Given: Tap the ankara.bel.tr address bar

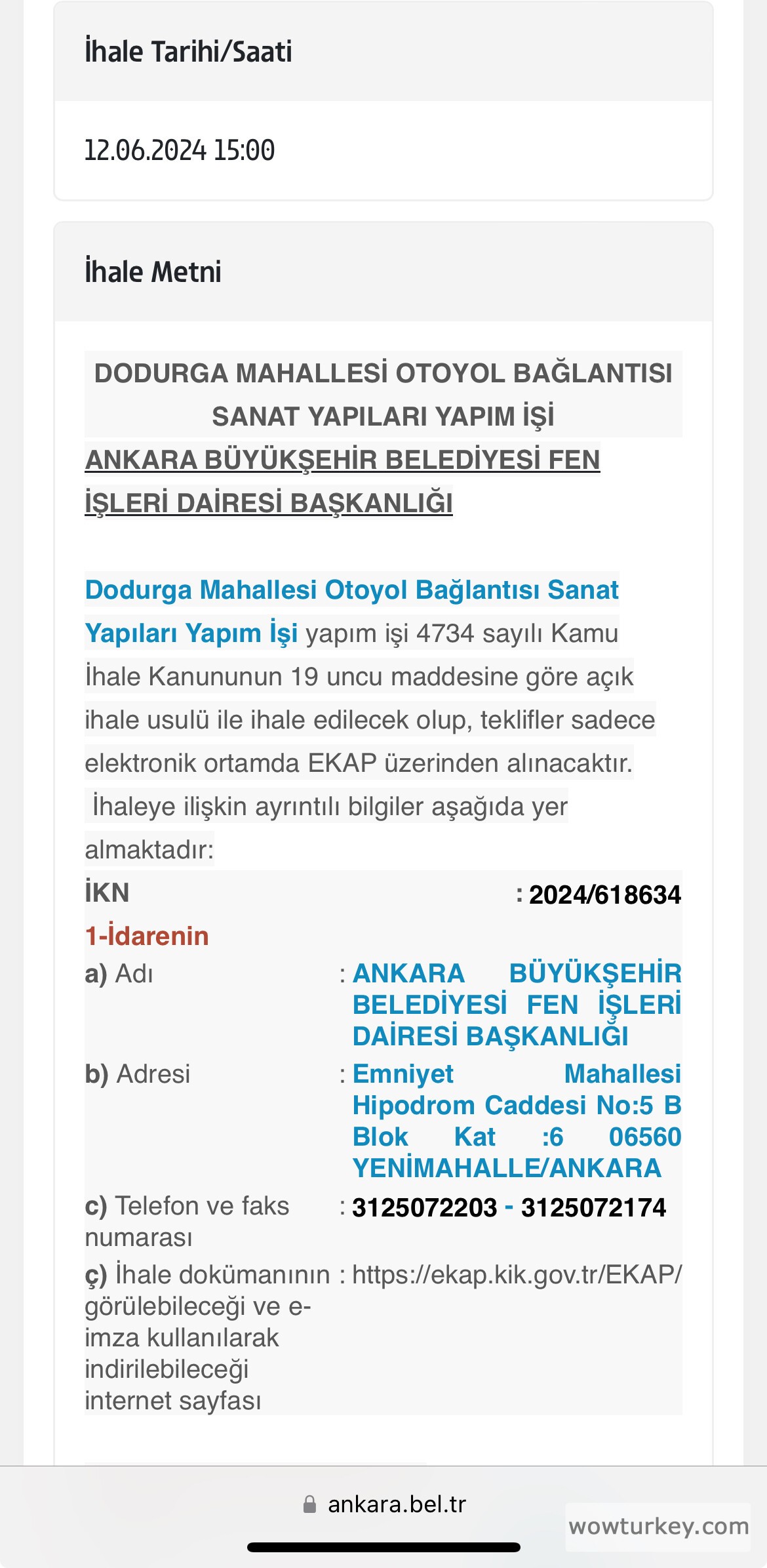Looking at the screenshot, I should click(384, 1504).
